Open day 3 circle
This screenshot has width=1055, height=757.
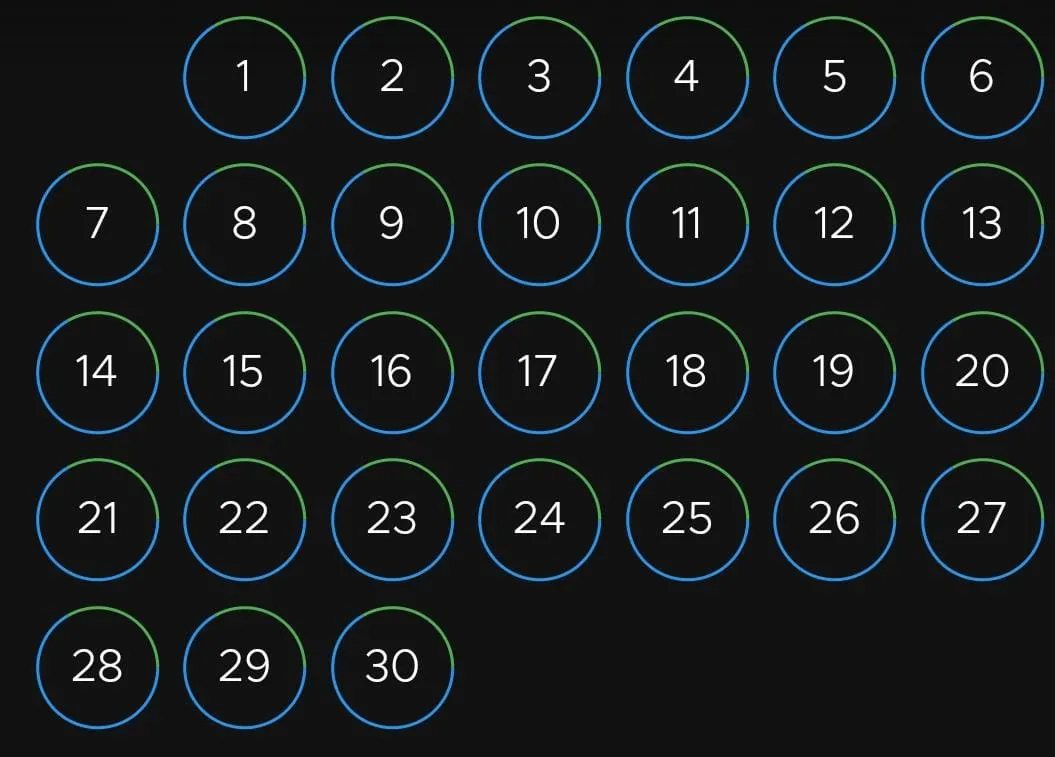[539, 77]
